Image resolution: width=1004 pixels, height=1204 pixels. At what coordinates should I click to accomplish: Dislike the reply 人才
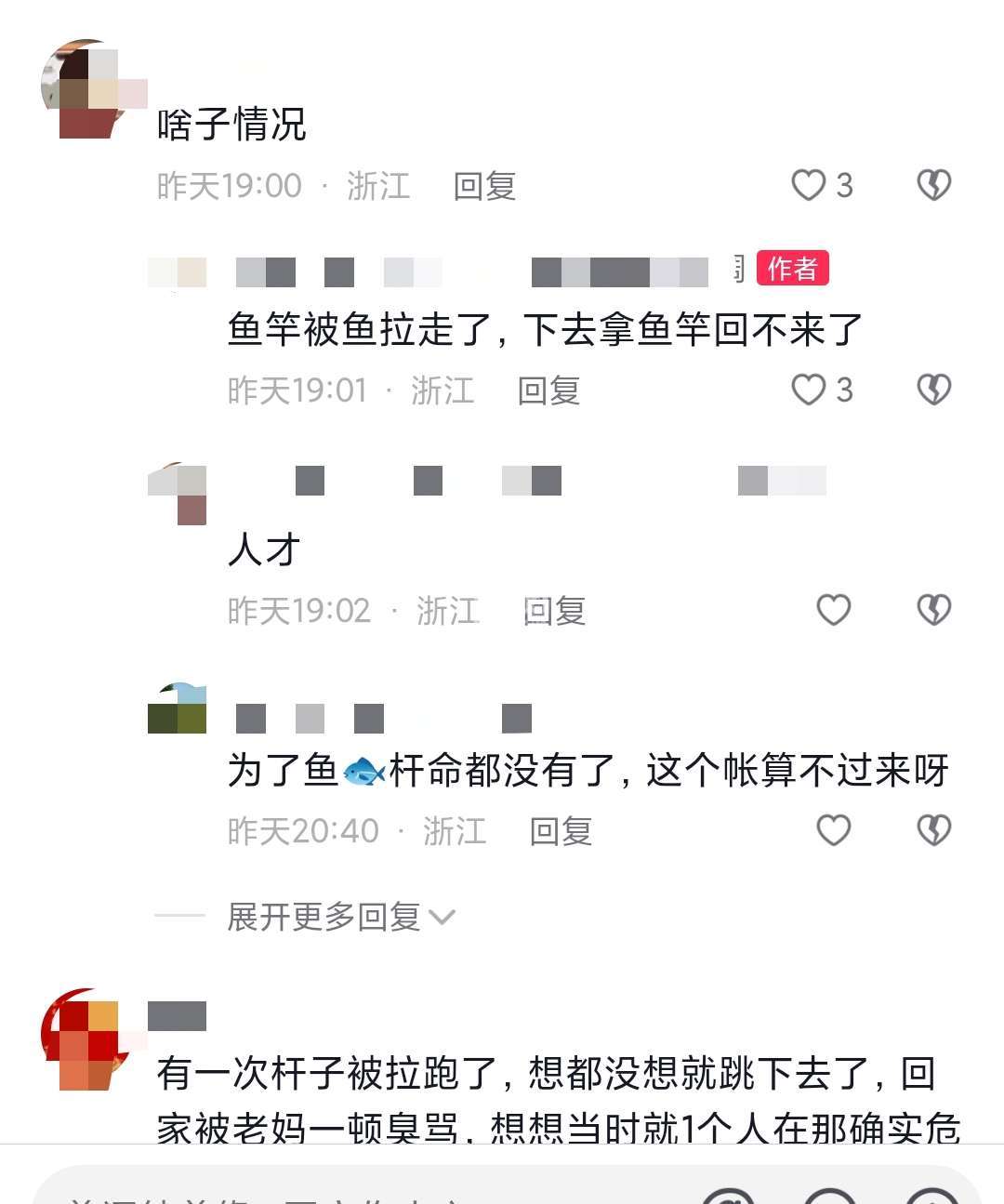click(x=933, y=610)
